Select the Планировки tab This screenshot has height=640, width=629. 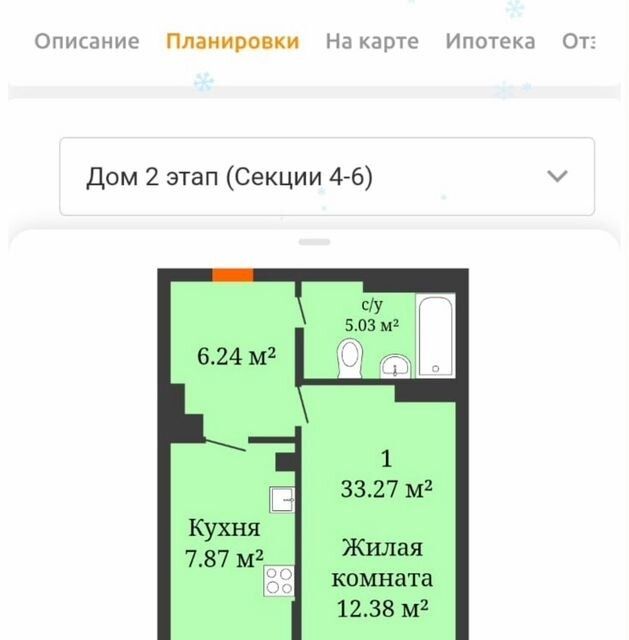click(x=232, y=41)
